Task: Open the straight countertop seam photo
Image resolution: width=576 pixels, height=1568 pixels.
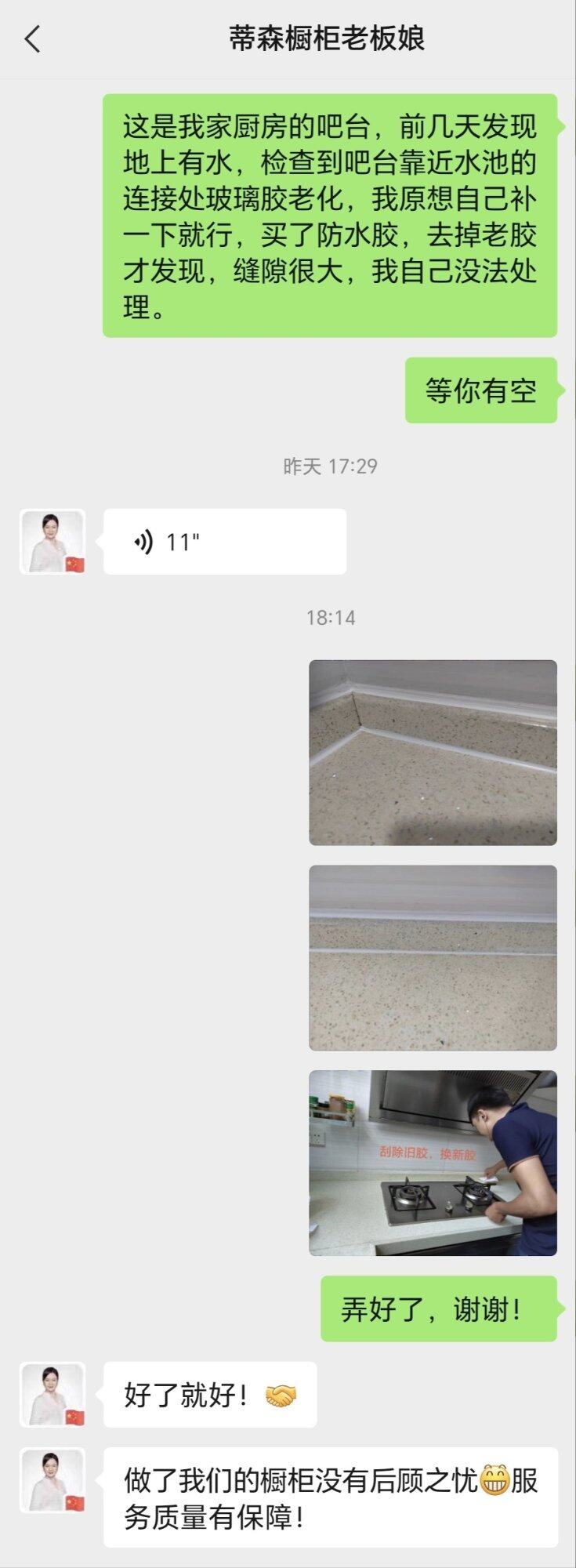Action: 433,957
